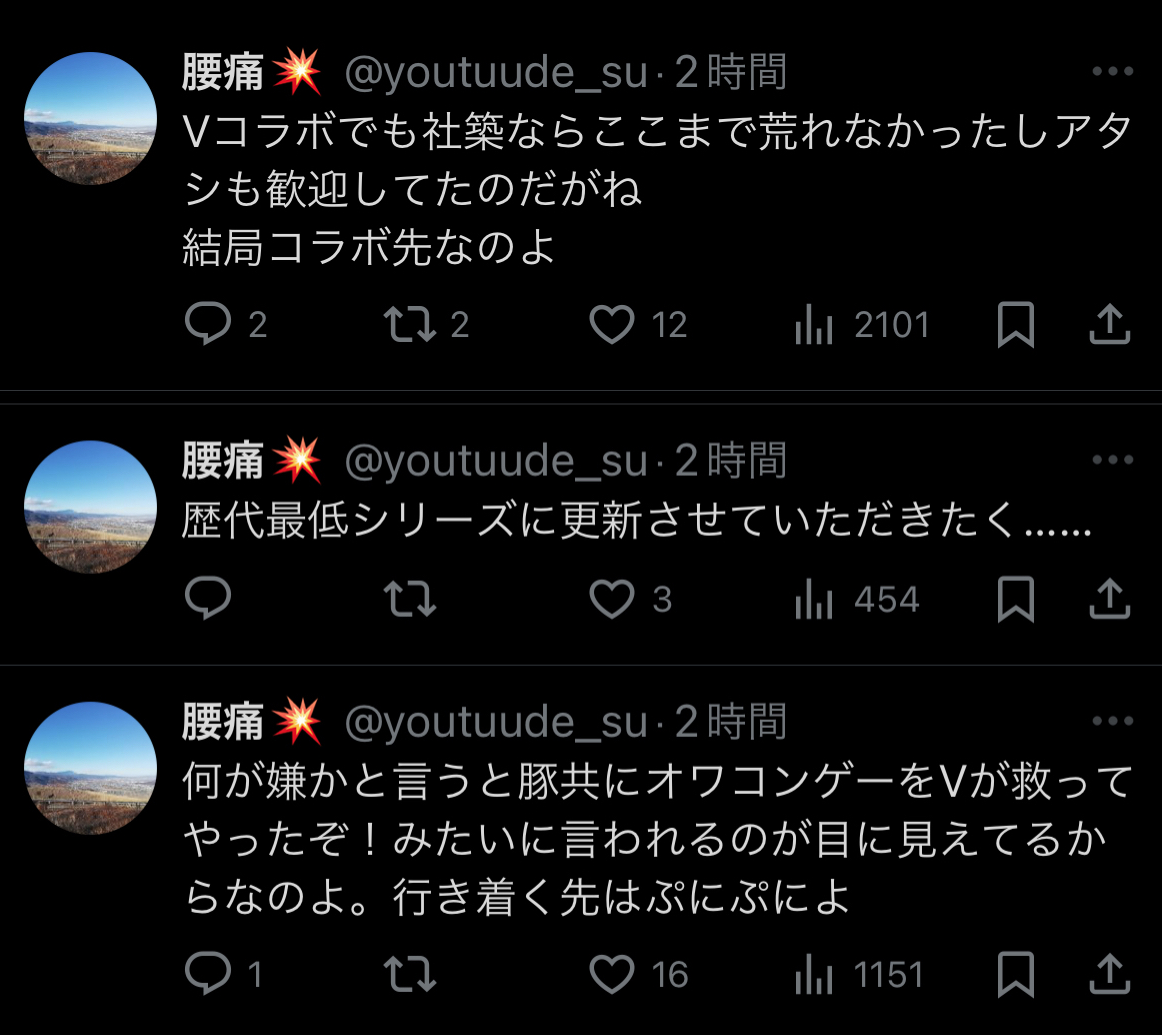Repost the 歴代最低シリーズ tweet
This screenshot has height=1035, width=1162.
[x=409, y=599]
